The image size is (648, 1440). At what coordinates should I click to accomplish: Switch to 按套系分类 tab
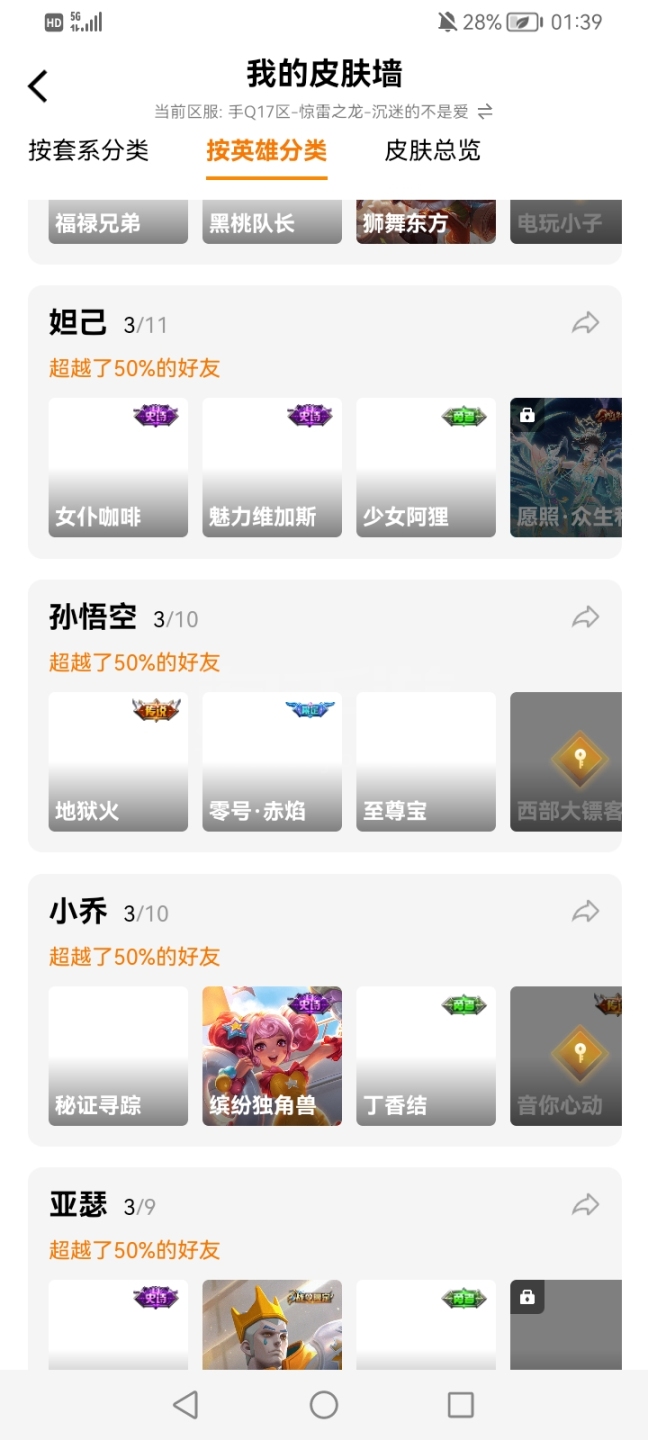click(88, 150)
